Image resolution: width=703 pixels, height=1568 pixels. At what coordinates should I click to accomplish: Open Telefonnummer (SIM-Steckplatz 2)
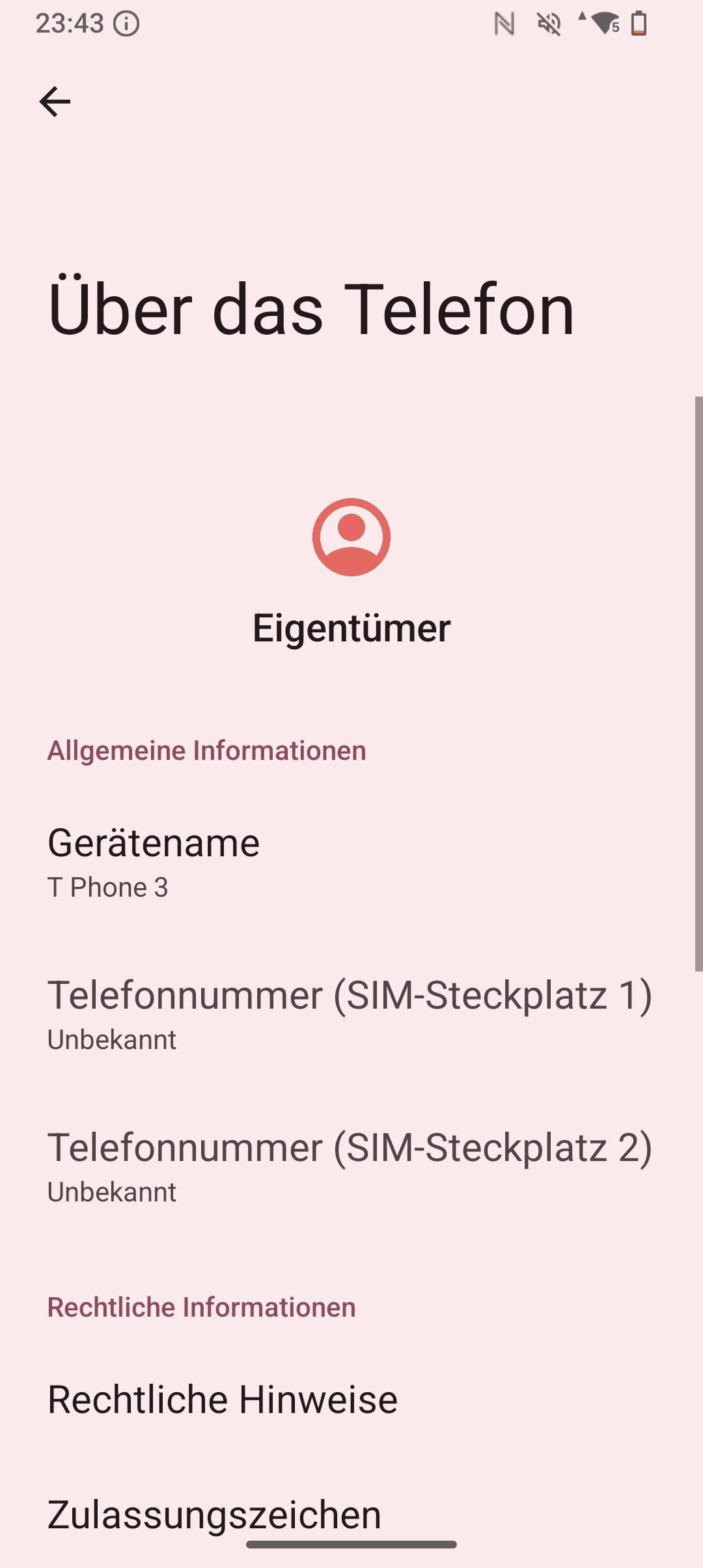pos(350,1166)
